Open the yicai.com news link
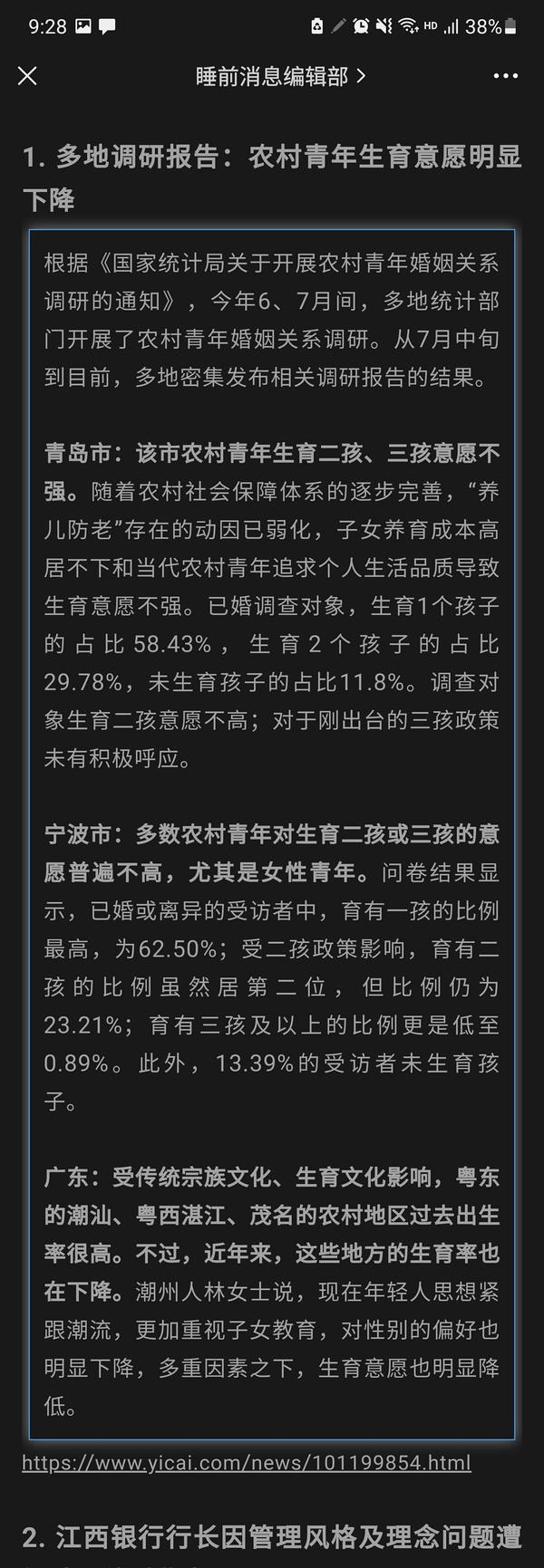The image size is (544, 1568). (246, 1463)
